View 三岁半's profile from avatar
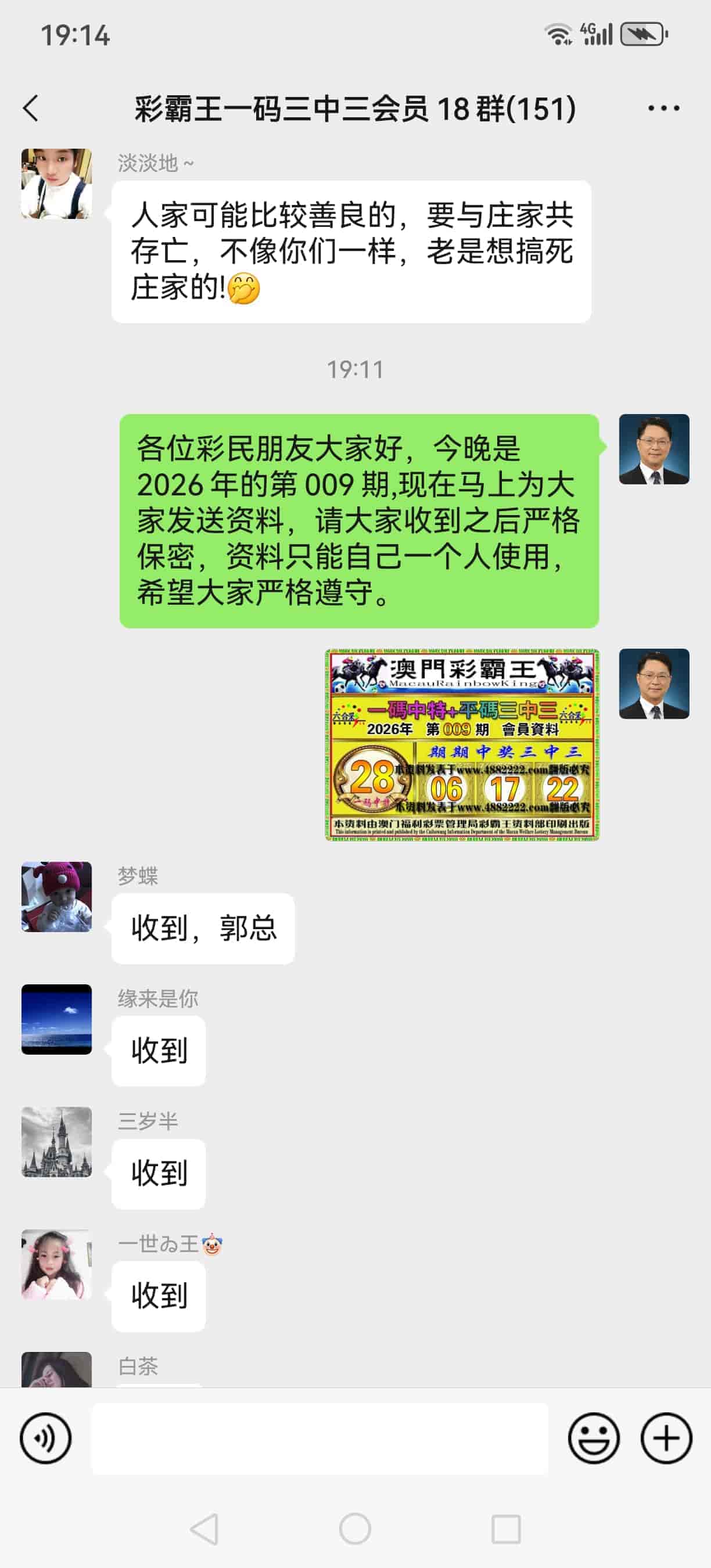Viewport: 711px width, 1568px height. (x=56, y=1142)
